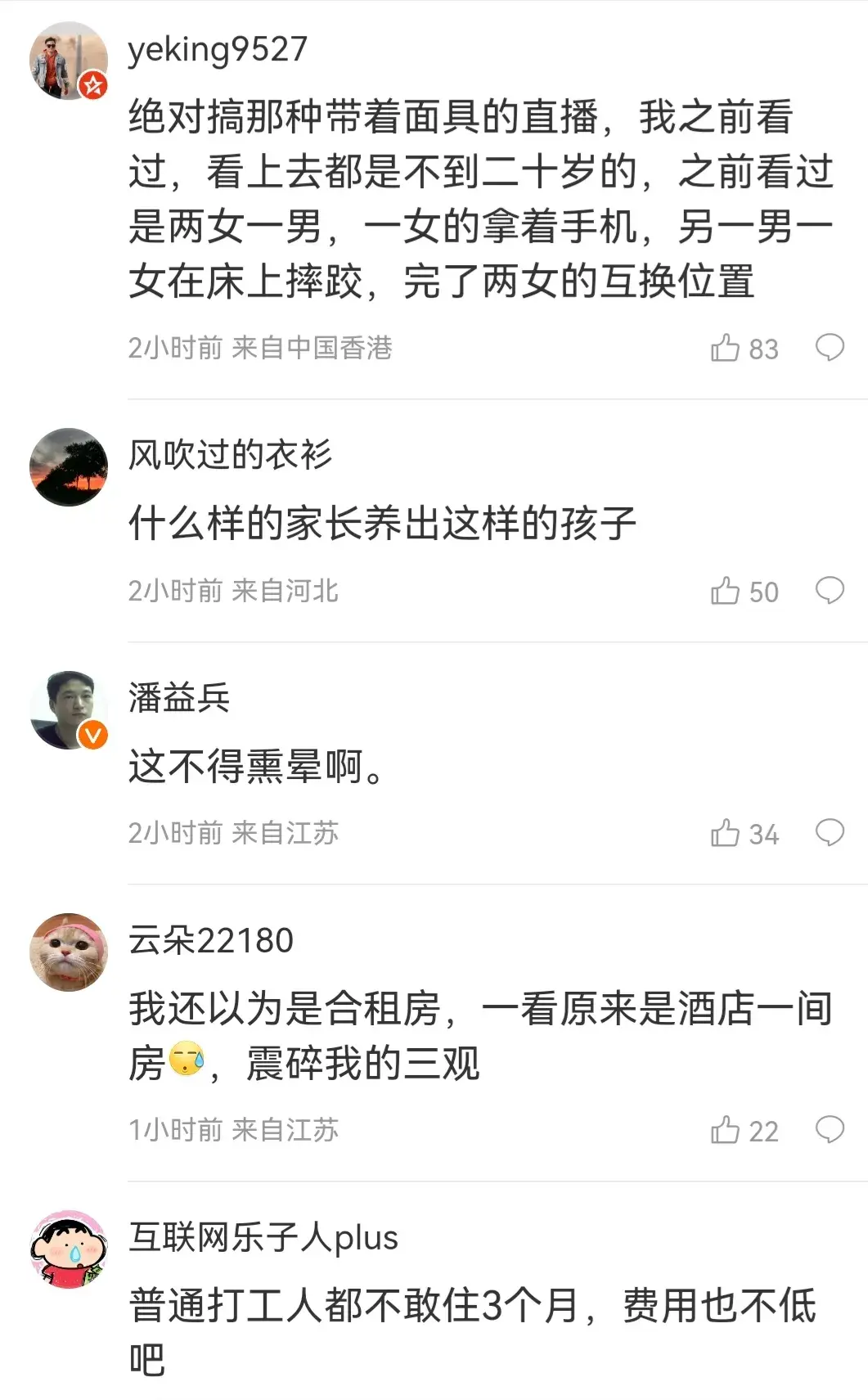The height and width of the screenshot is (1400, 868).
Task: Reply to 风吹过的衣衫's comment
Action: pyautogui.click(x=830, y=589)
